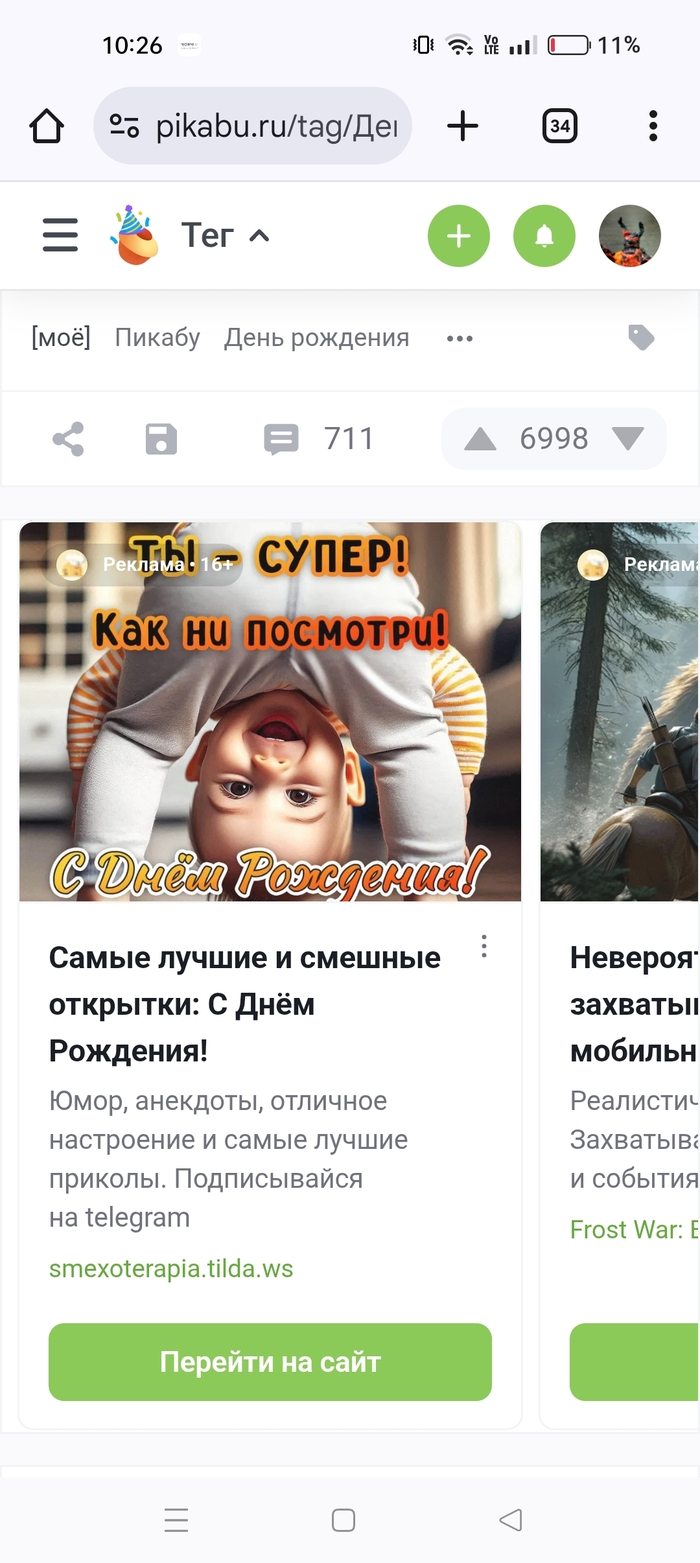
Task: Open the Pikabu hamburger menu
Action: (x=60, y=236)
